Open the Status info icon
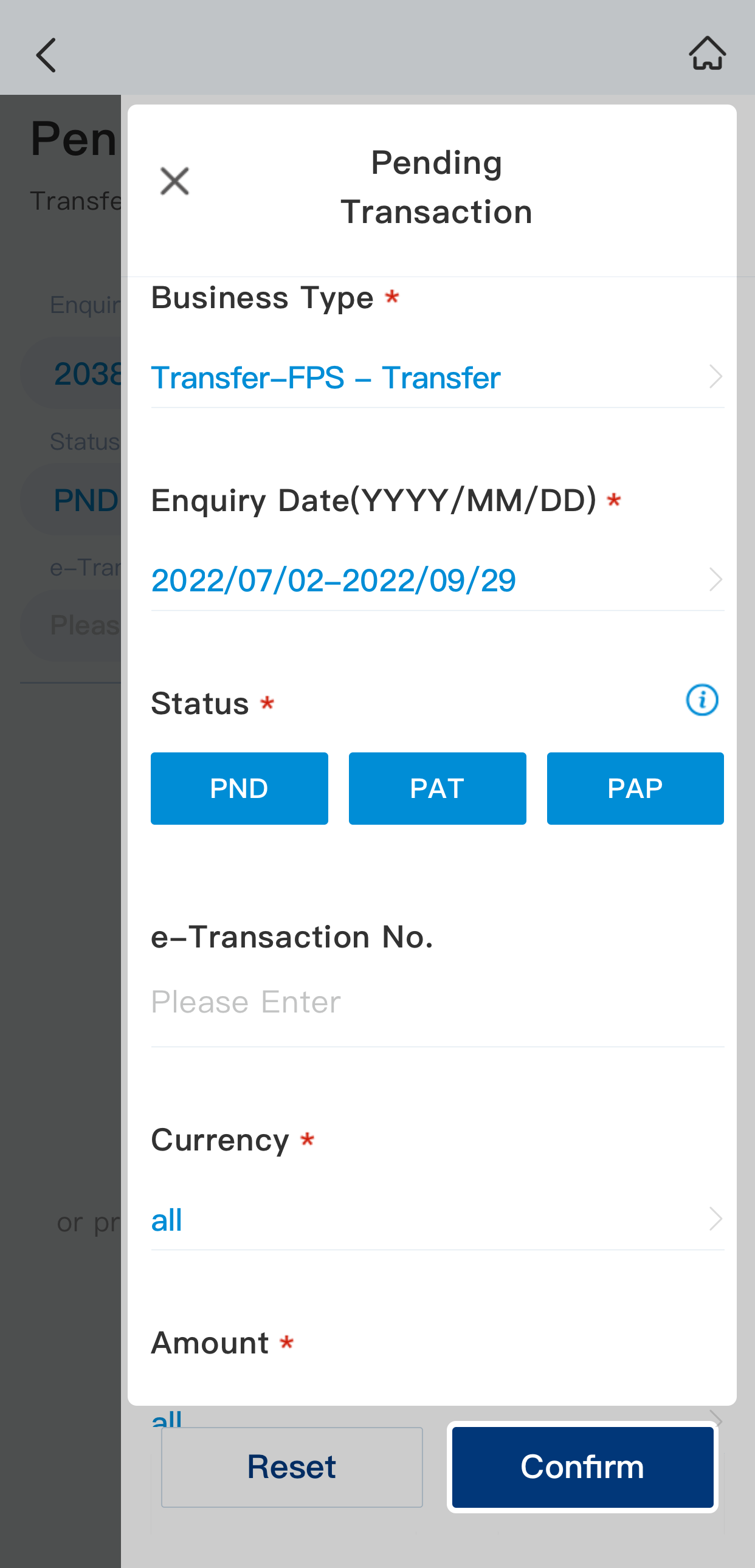The height and width of the screenshot is (1568, 755). coord(702,700)
